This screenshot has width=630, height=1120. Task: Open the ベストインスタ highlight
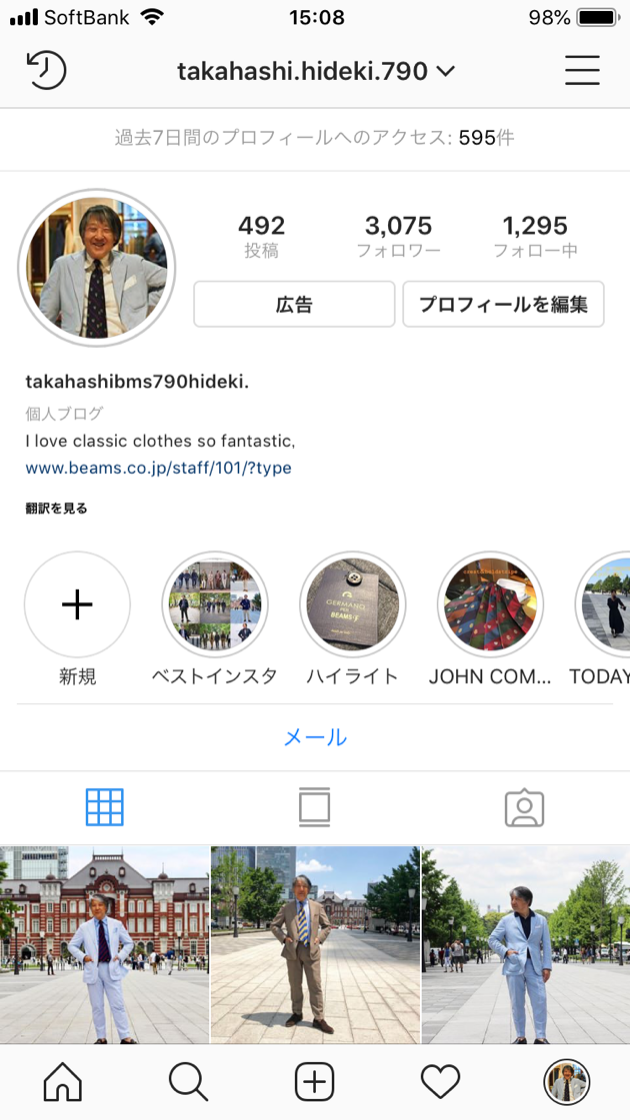coord(214,605)
